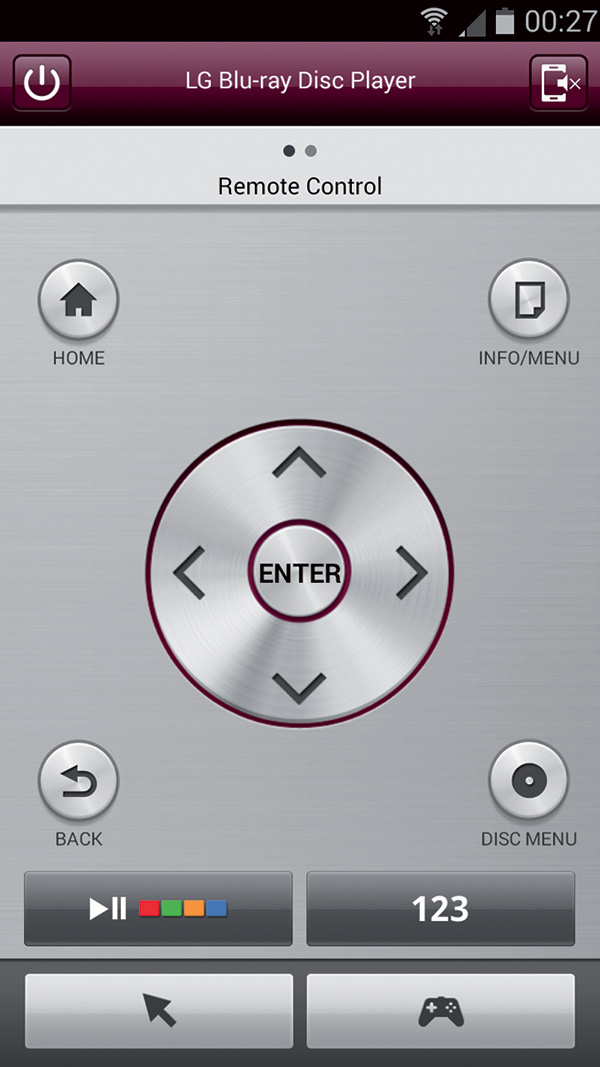Open the INFO/MENU button
Screen dimensions: 600x1067
[528, 301]
